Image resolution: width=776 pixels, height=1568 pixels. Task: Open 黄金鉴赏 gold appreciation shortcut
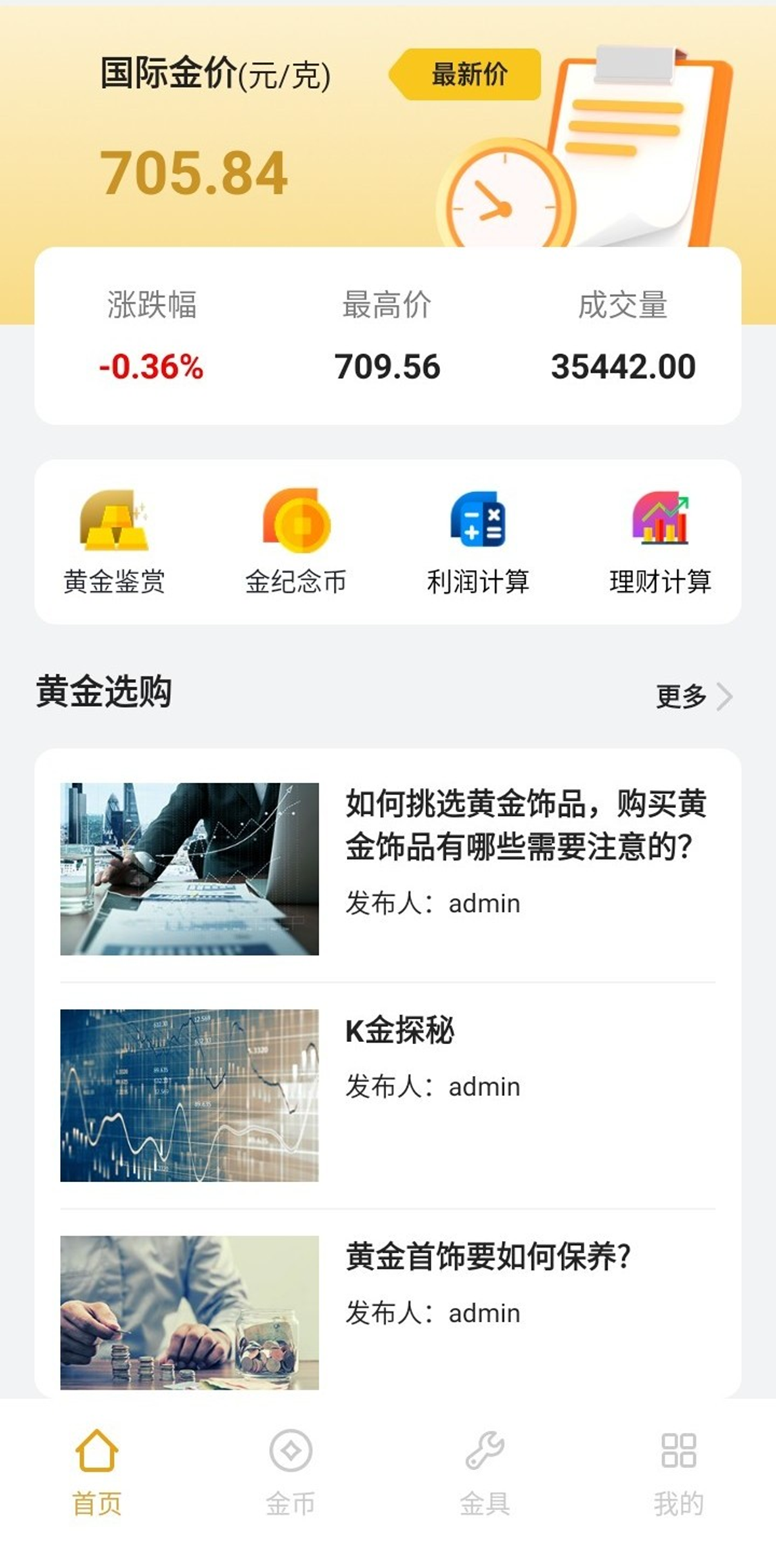point(115,542)
